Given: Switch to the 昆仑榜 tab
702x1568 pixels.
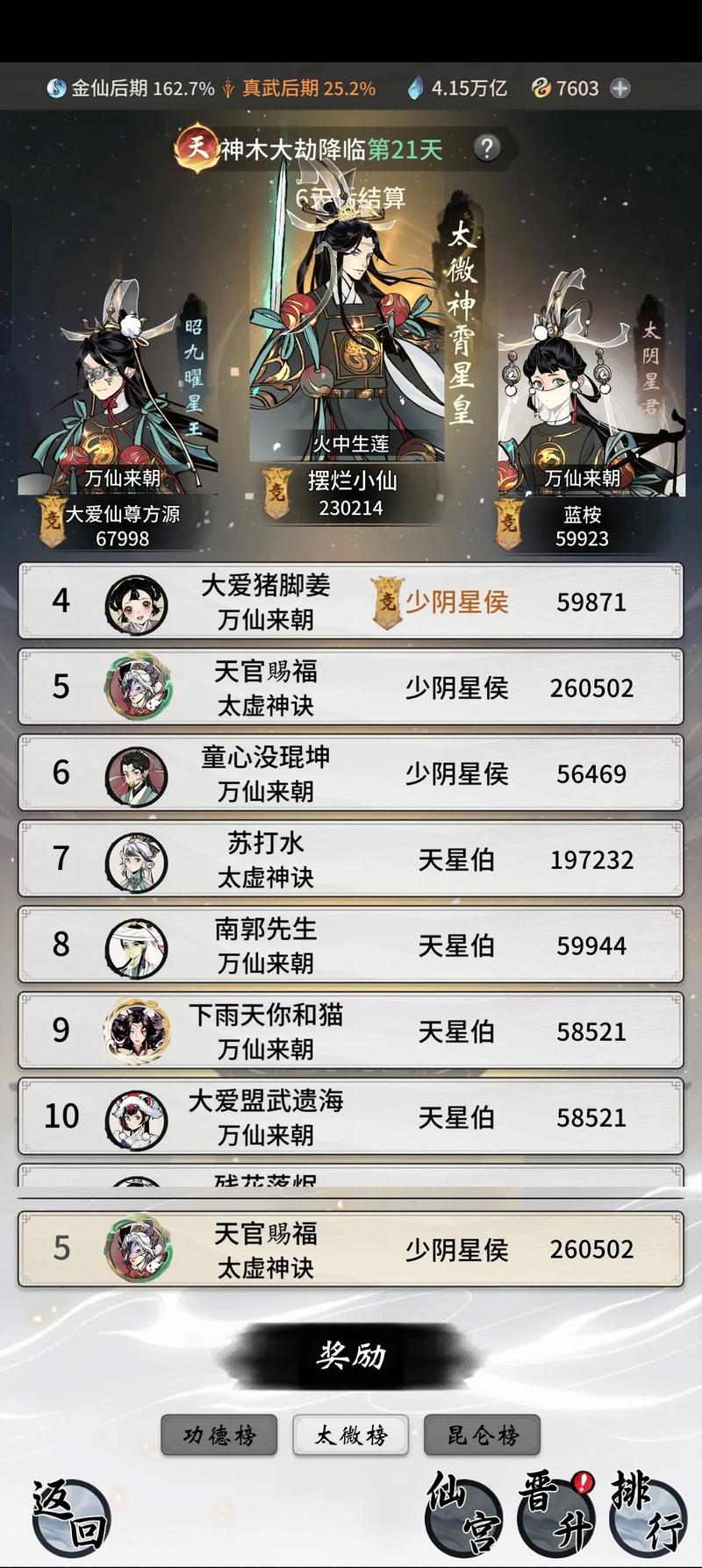Looking at the screenshot, I should pyautogui.click(x=482, y=1436).
